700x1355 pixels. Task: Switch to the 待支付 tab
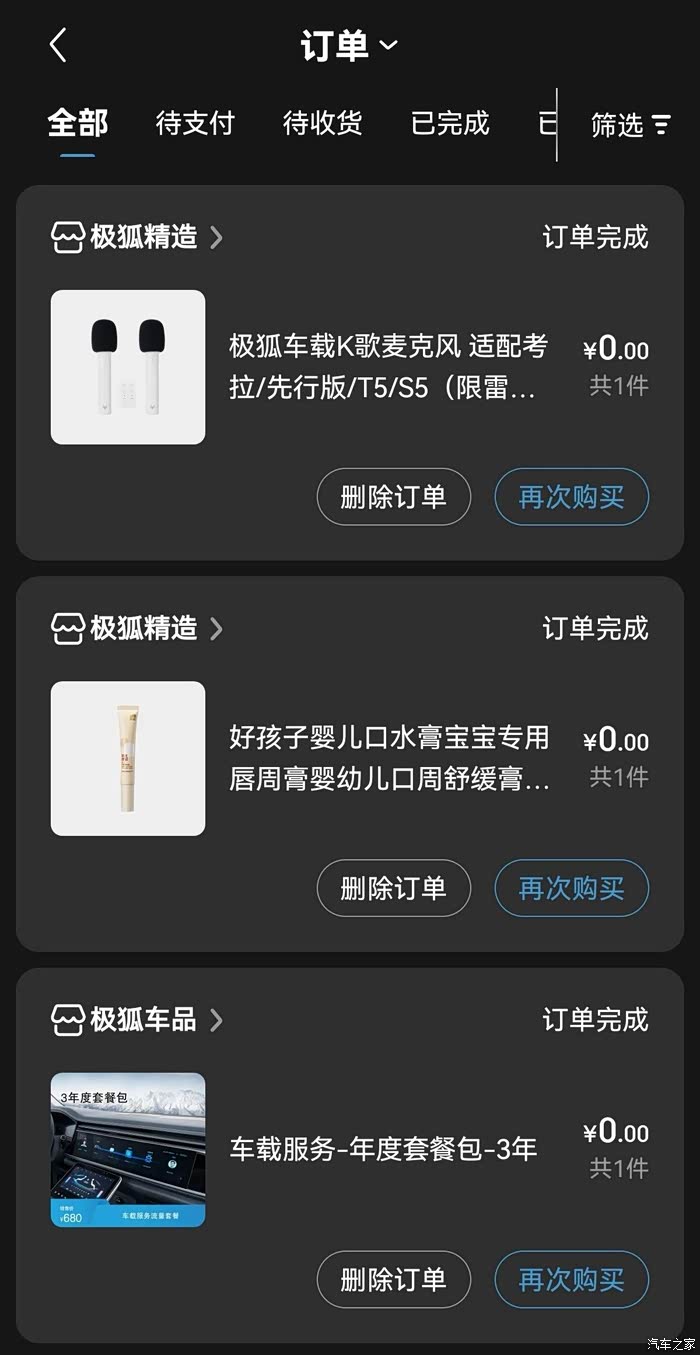point(195,124)
